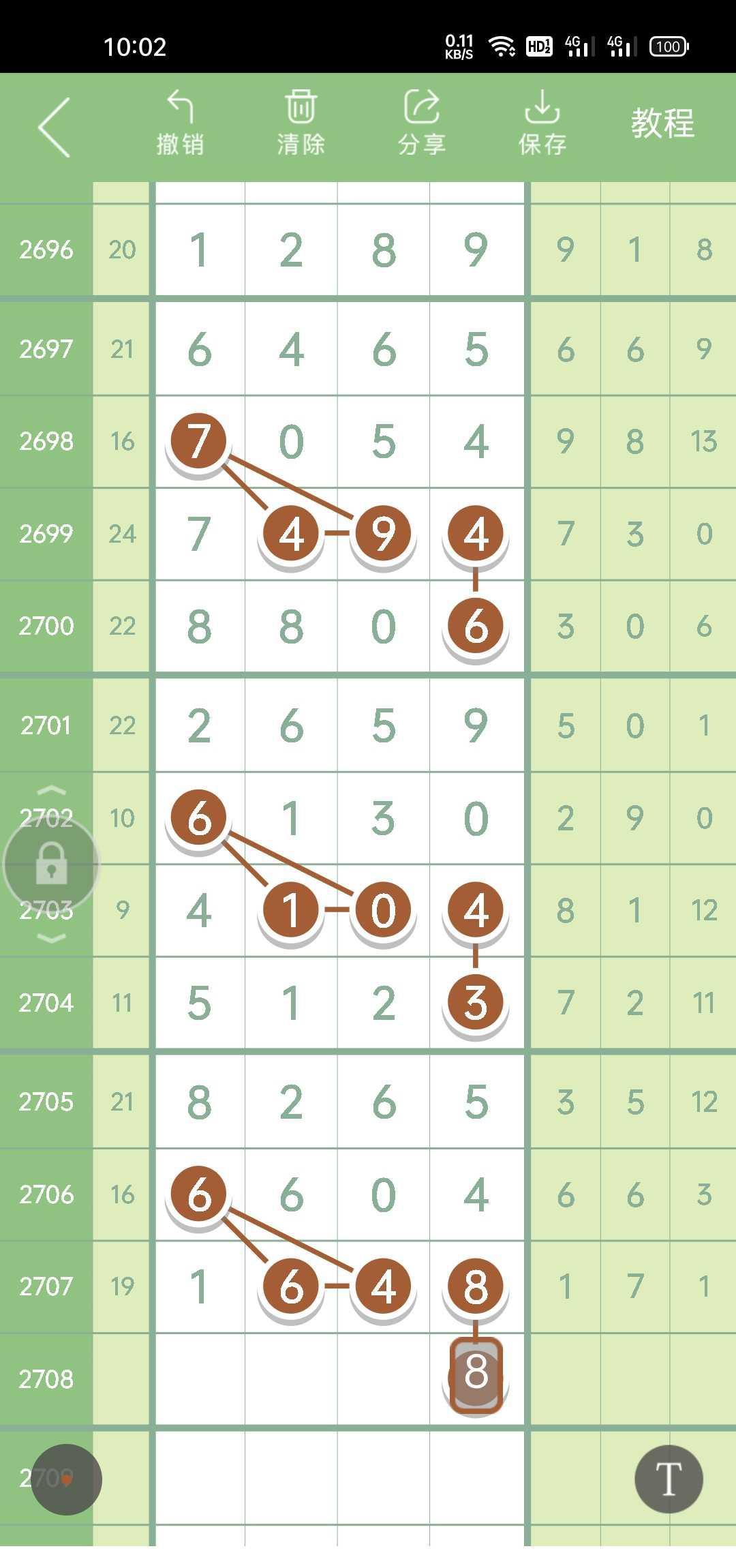Open the text tool T button
The image size is (736, 1568).
[669, 1479]
